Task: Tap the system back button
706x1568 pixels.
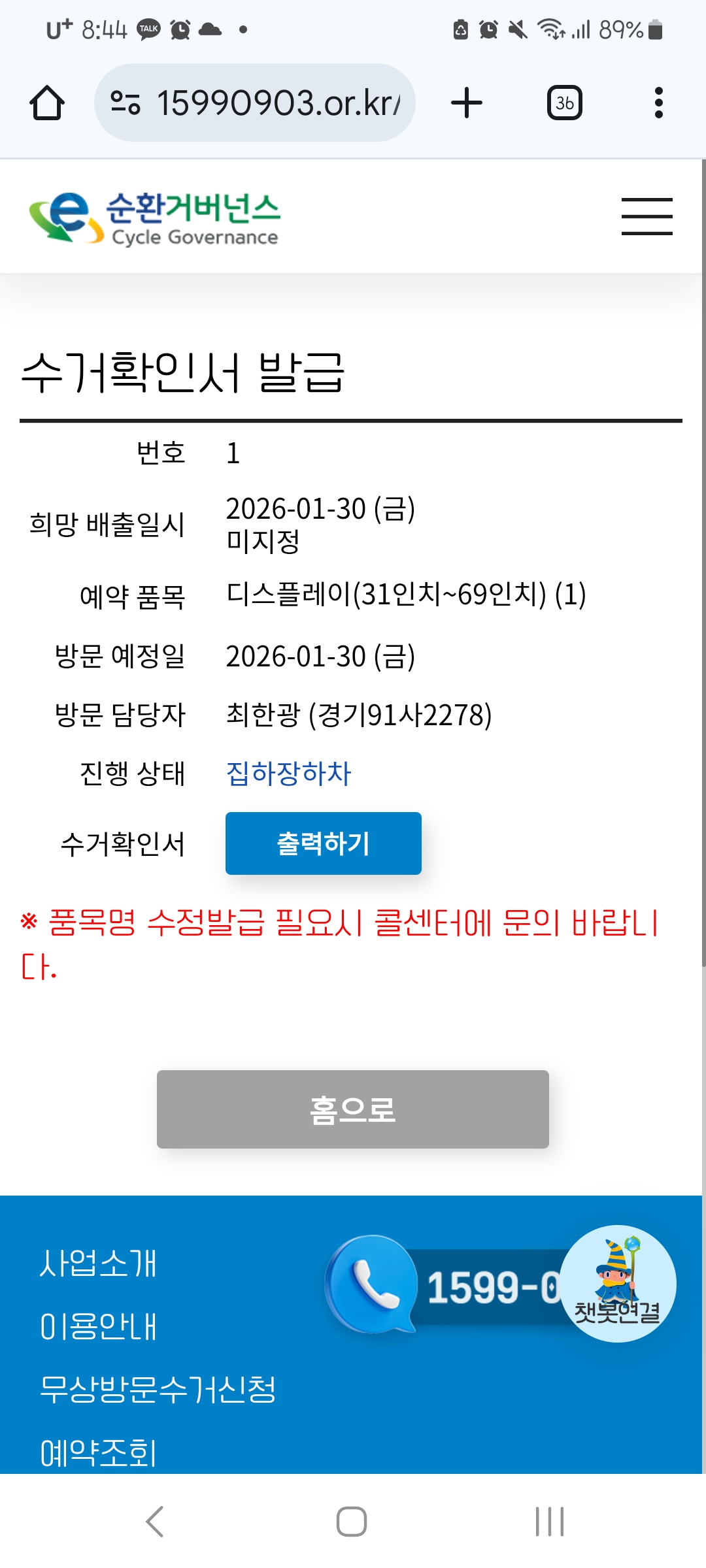Action: [155, 1522]
